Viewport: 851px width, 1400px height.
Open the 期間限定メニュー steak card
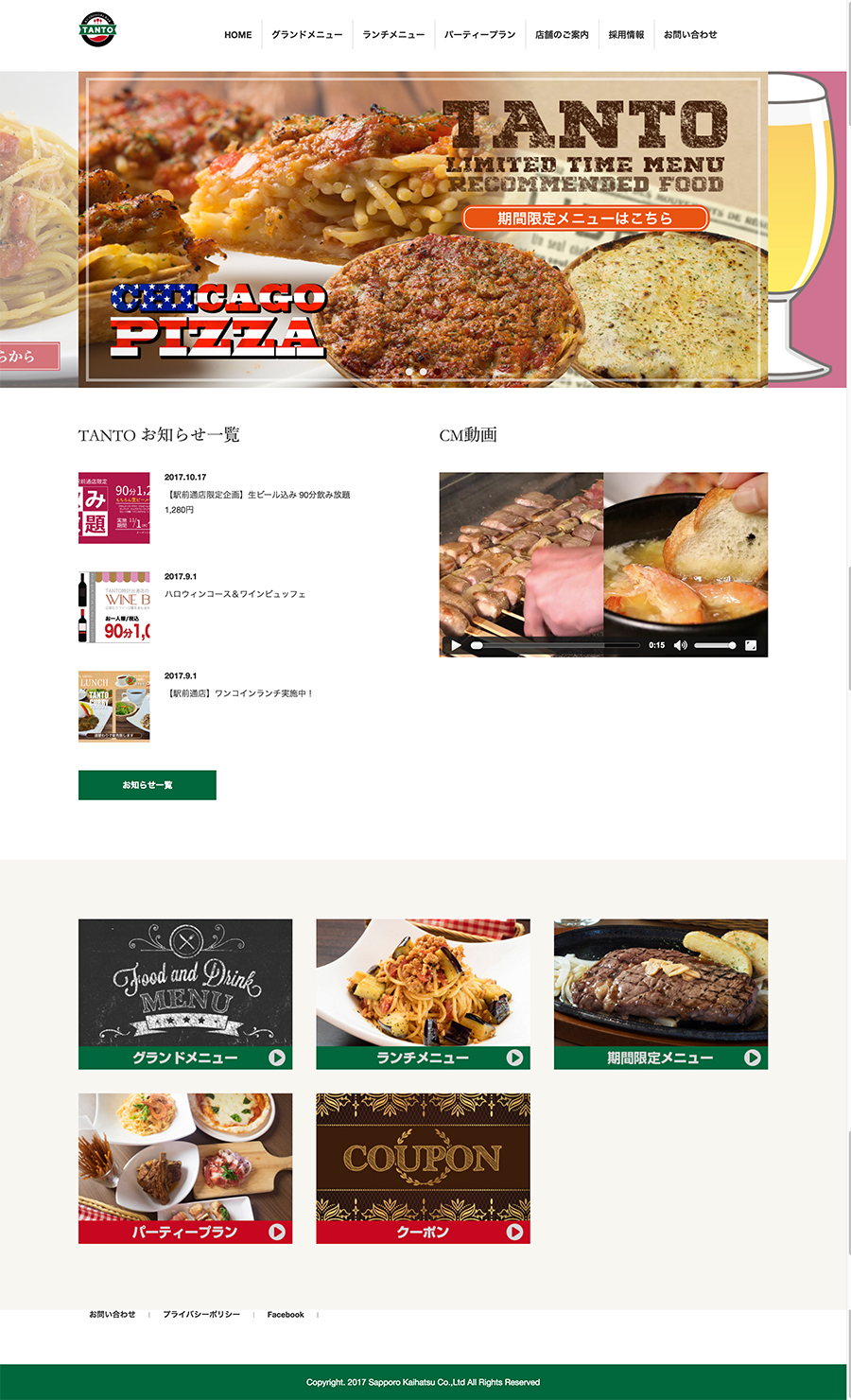tap(660, 994)
